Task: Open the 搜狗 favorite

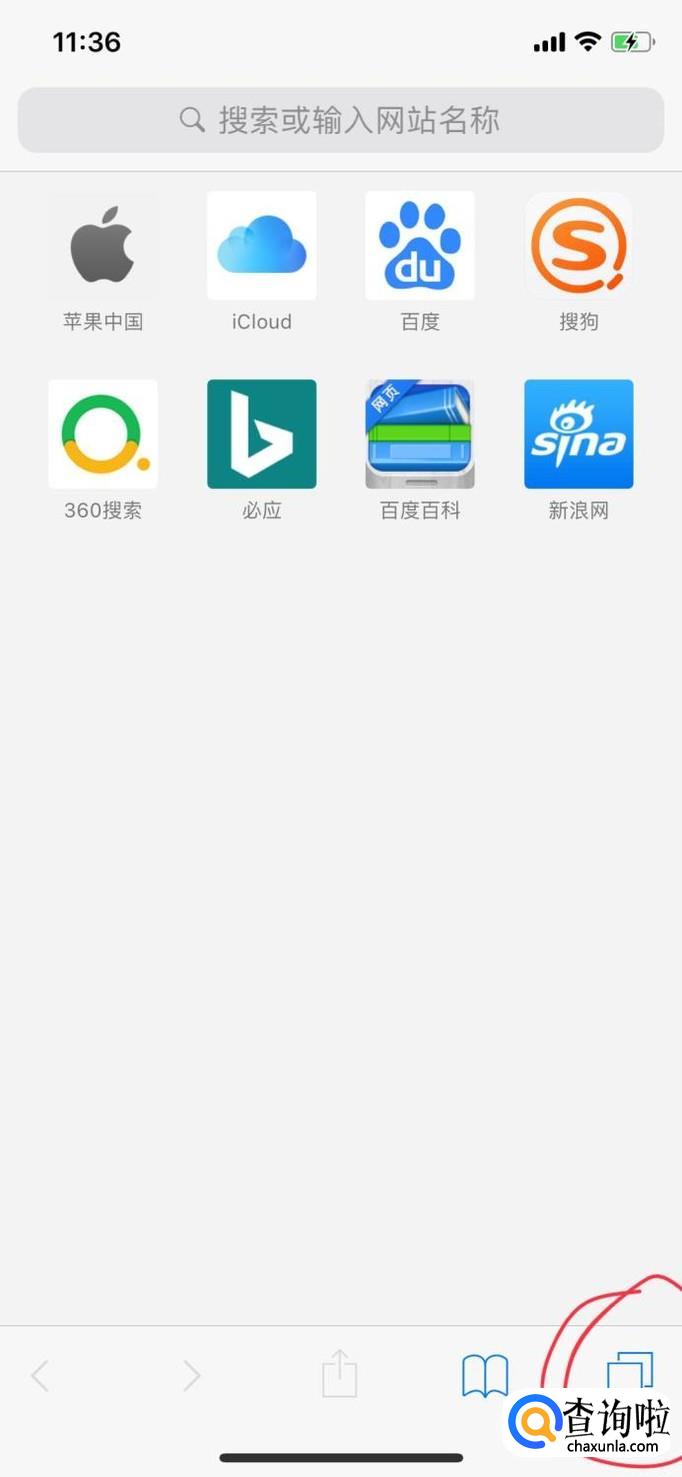Action: [x=578, y=246]
